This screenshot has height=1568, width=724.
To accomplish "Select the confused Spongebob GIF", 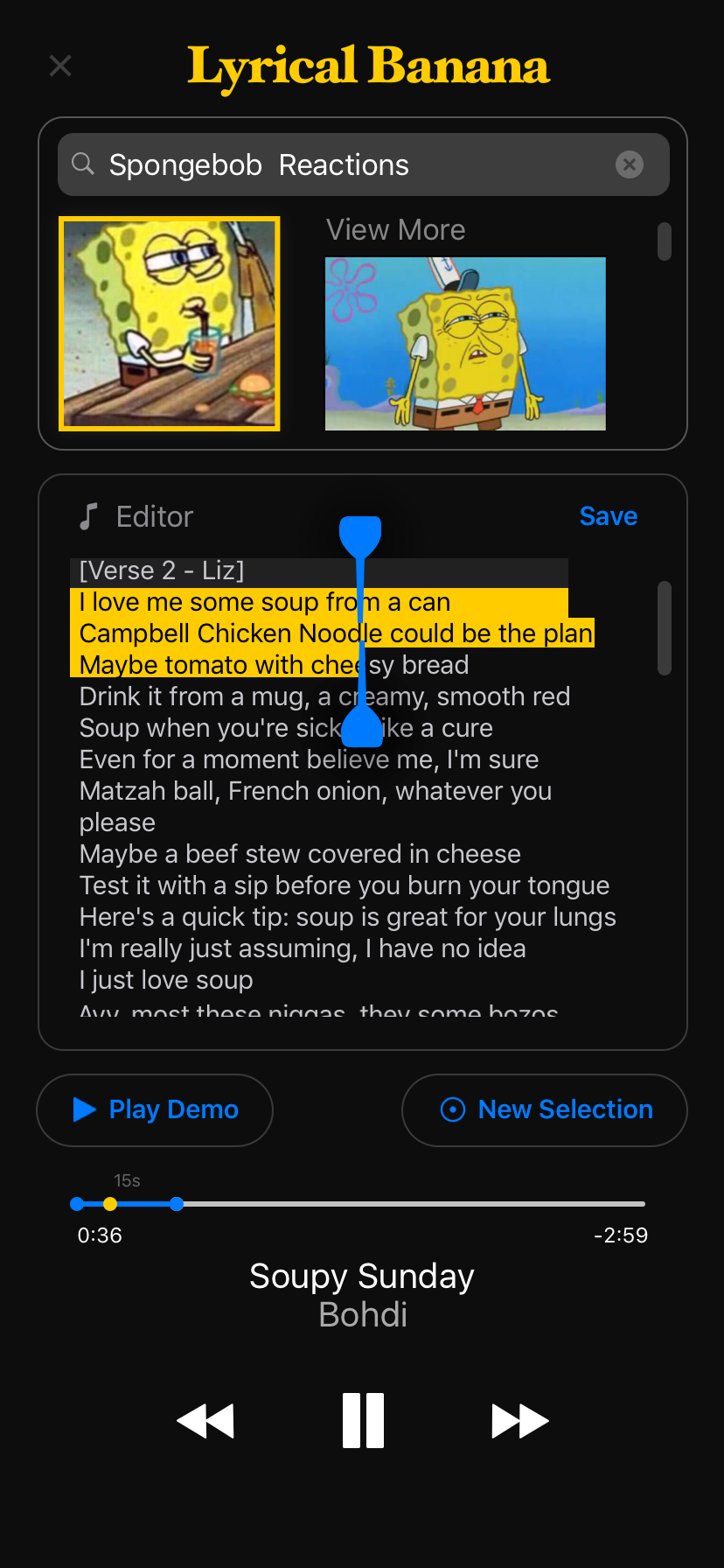I will tap(465, 343).
